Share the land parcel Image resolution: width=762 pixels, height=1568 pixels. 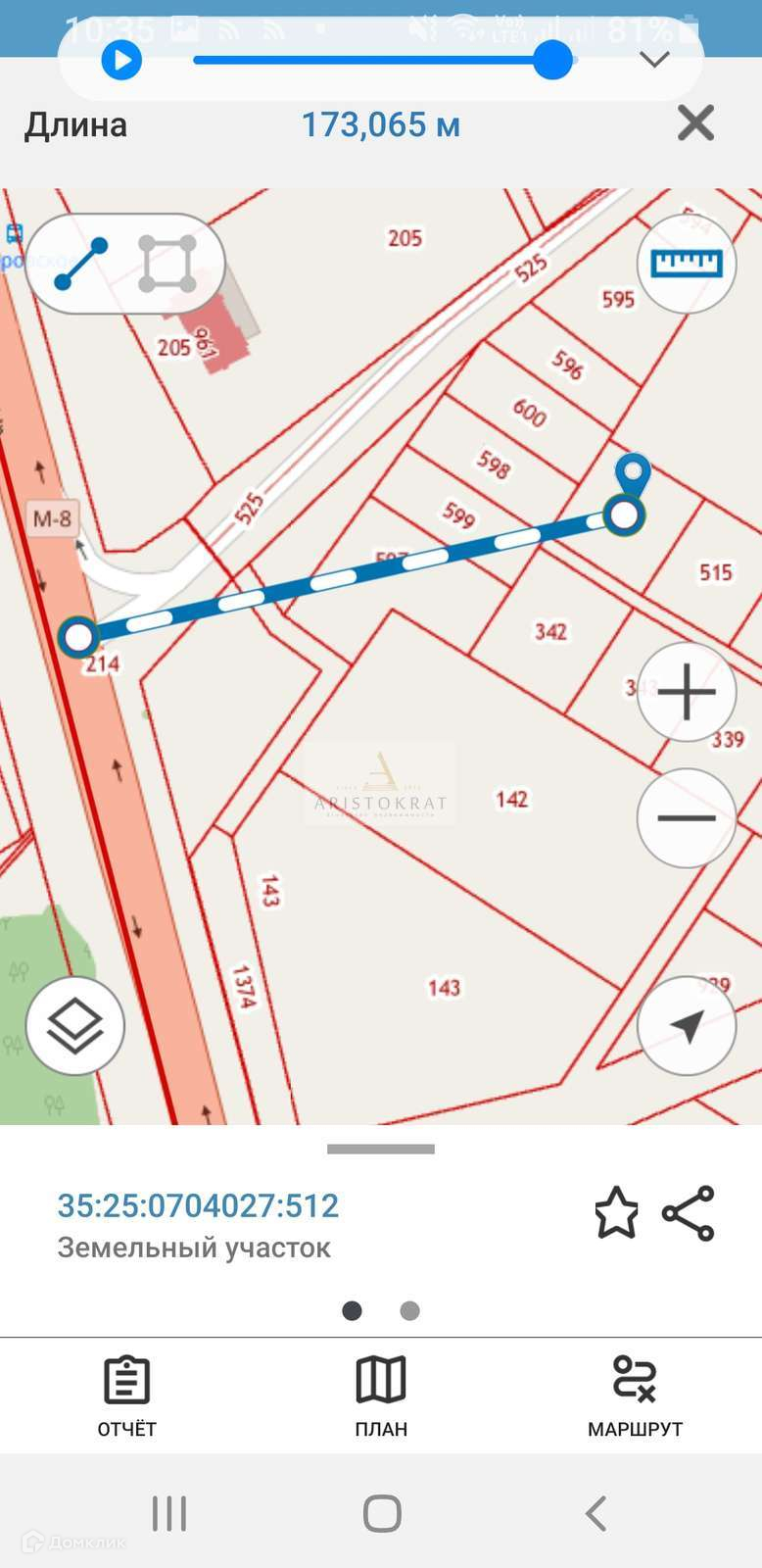(x=689, y=1212)
